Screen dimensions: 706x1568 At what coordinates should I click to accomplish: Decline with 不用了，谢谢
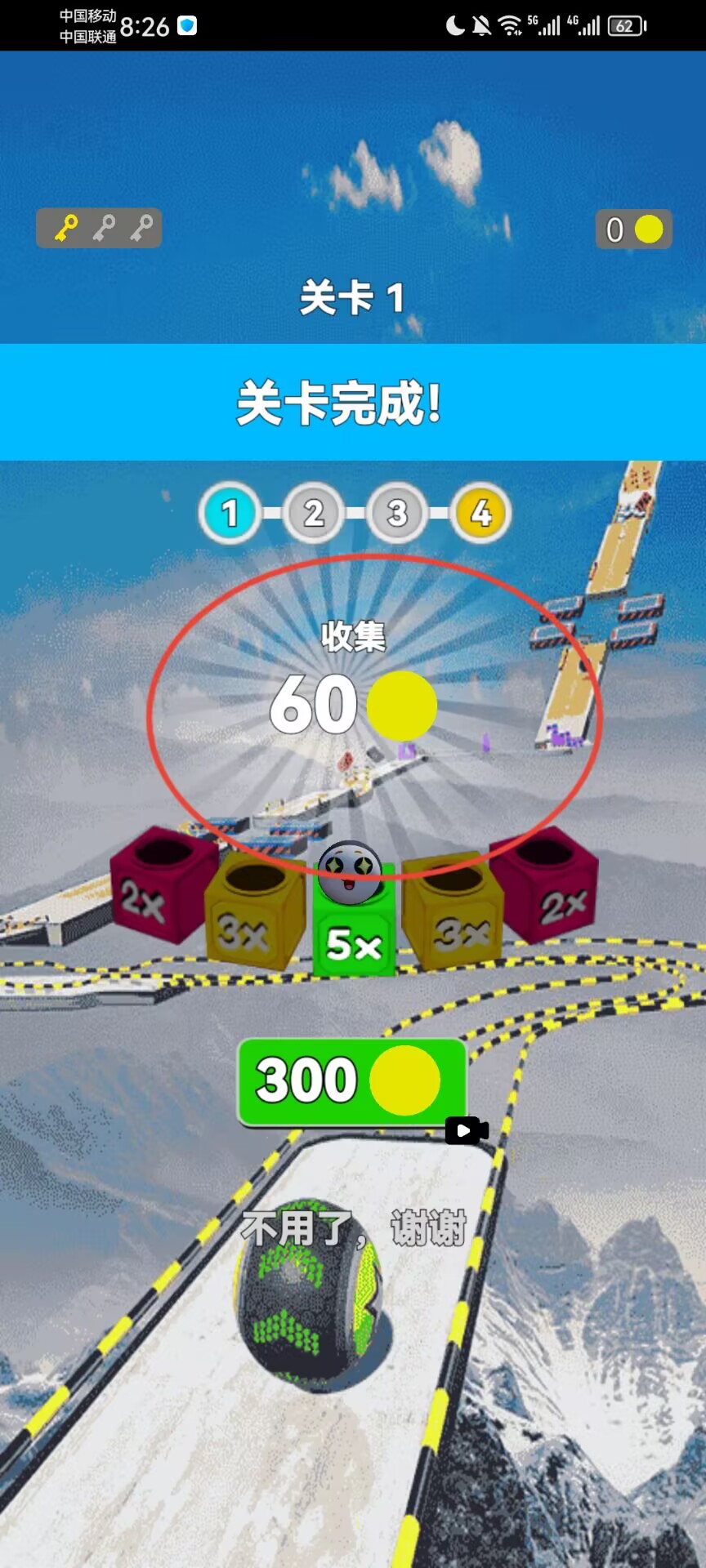(x=354, y=1228)
